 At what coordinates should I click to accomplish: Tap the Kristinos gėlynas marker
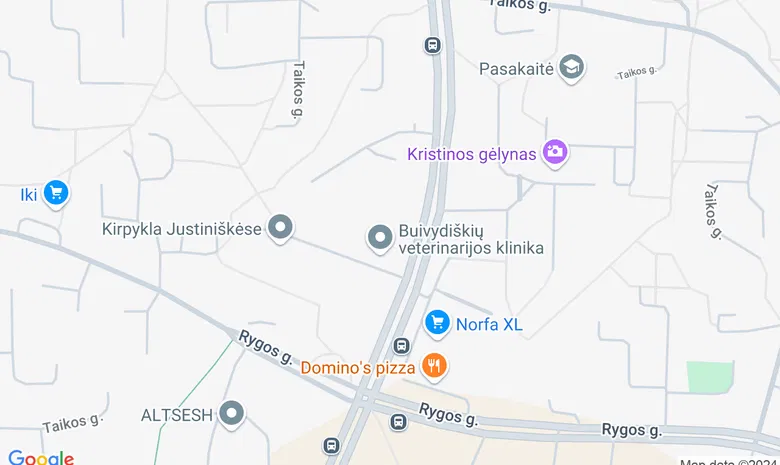pyautogui.click(x=555, y=153)
